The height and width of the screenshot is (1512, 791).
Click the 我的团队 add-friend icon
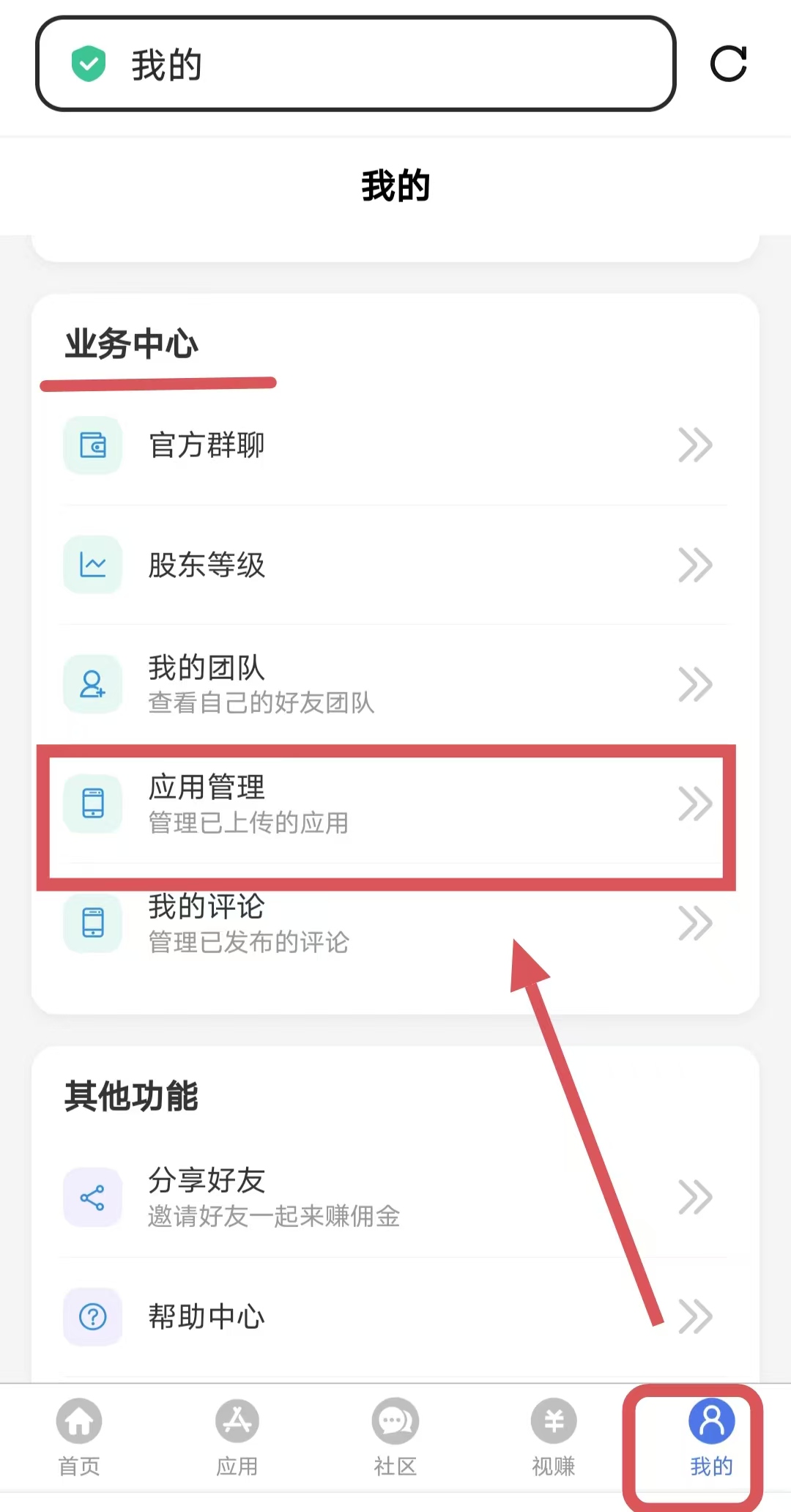[x=92, y=684]
